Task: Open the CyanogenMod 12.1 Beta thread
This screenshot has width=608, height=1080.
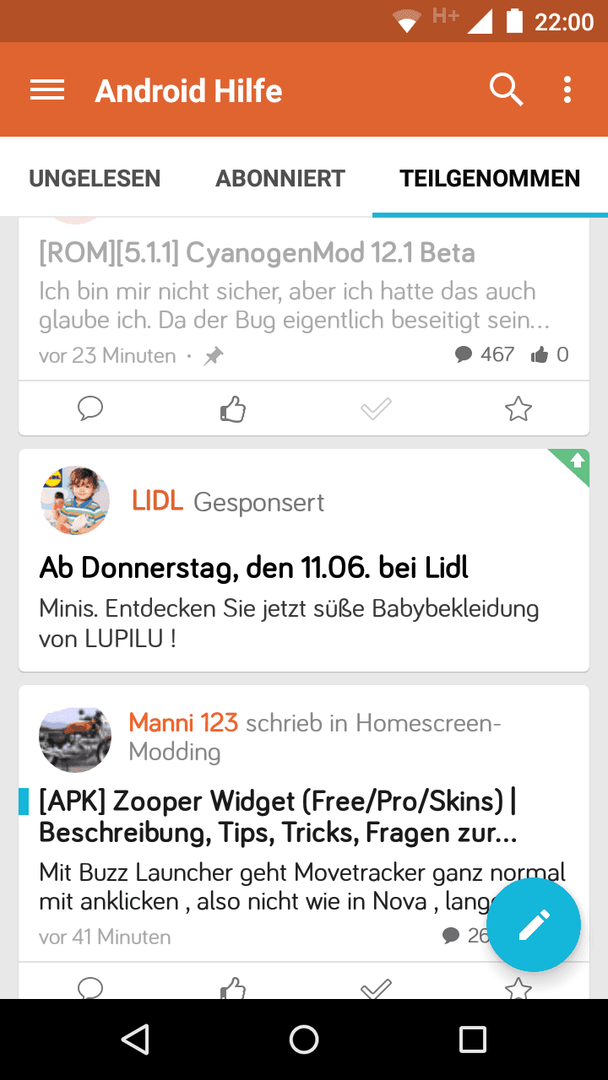Action: [x=257, y=253]
